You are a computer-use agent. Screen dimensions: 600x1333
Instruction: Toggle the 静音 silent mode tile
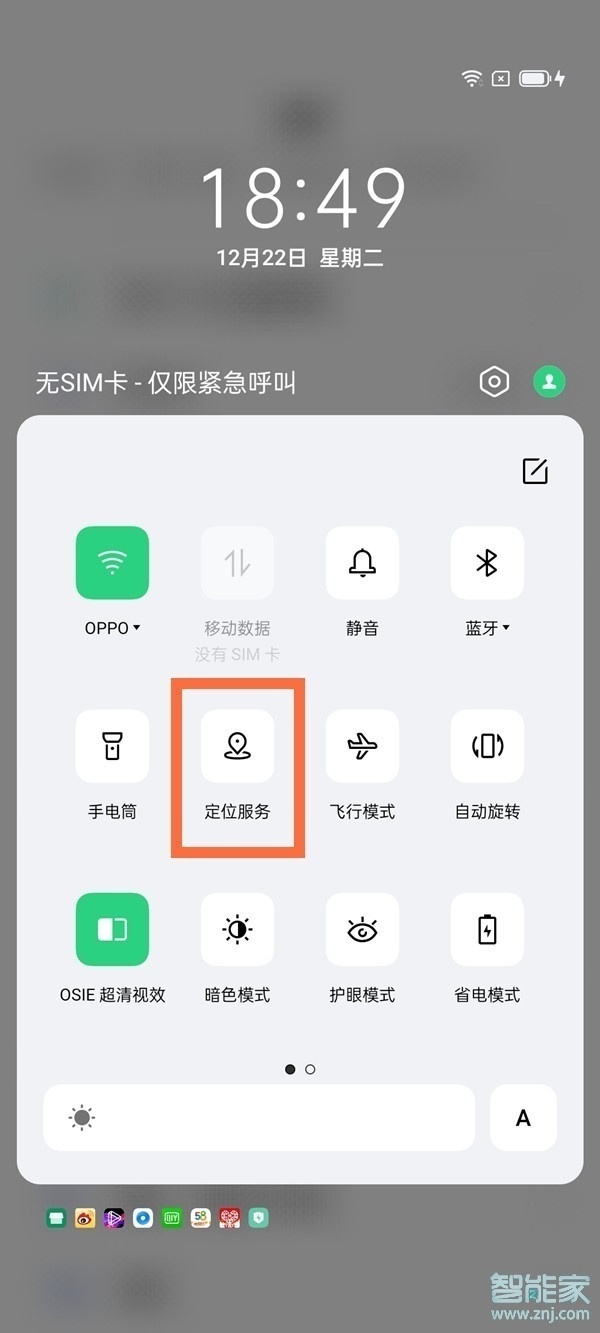[362, 563]
